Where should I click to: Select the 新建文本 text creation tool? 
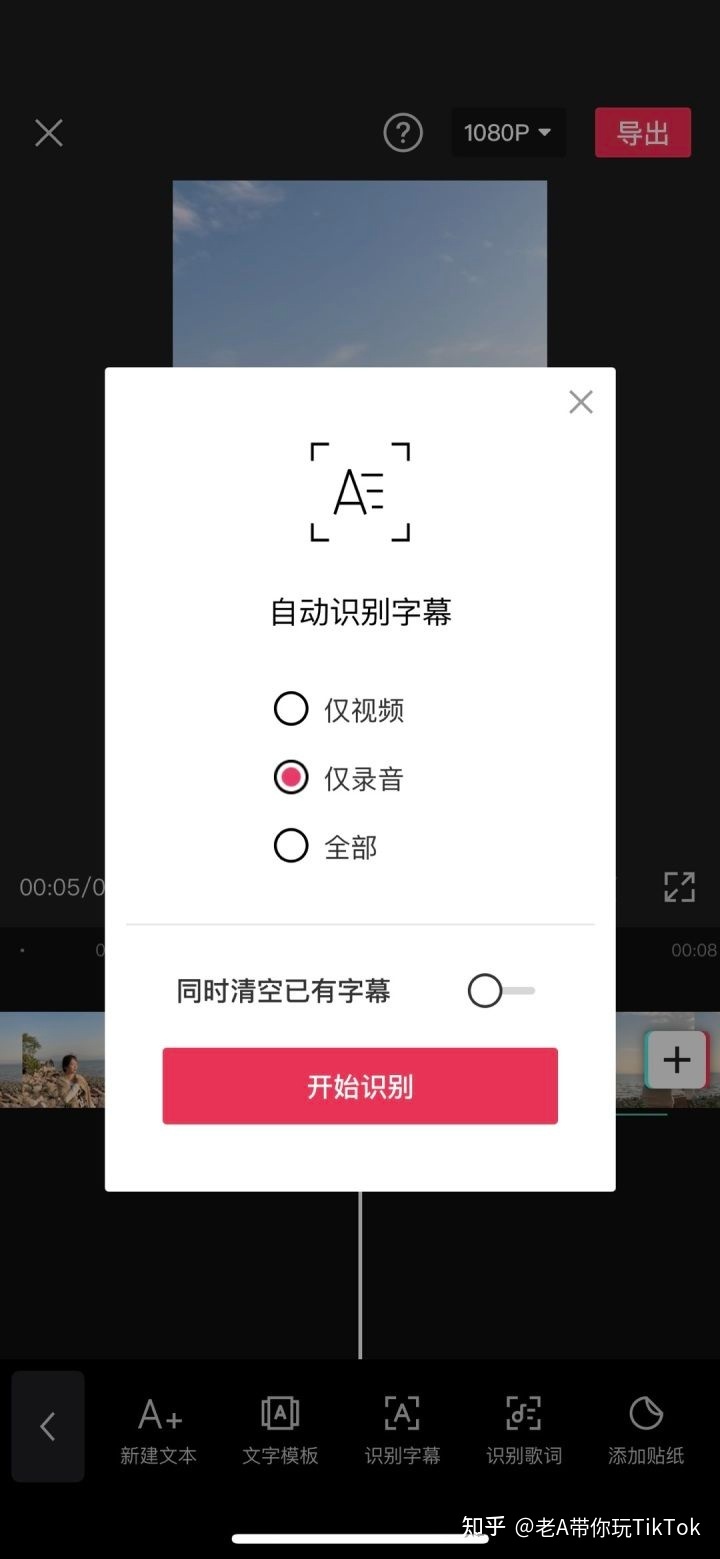coord(158,1428)
